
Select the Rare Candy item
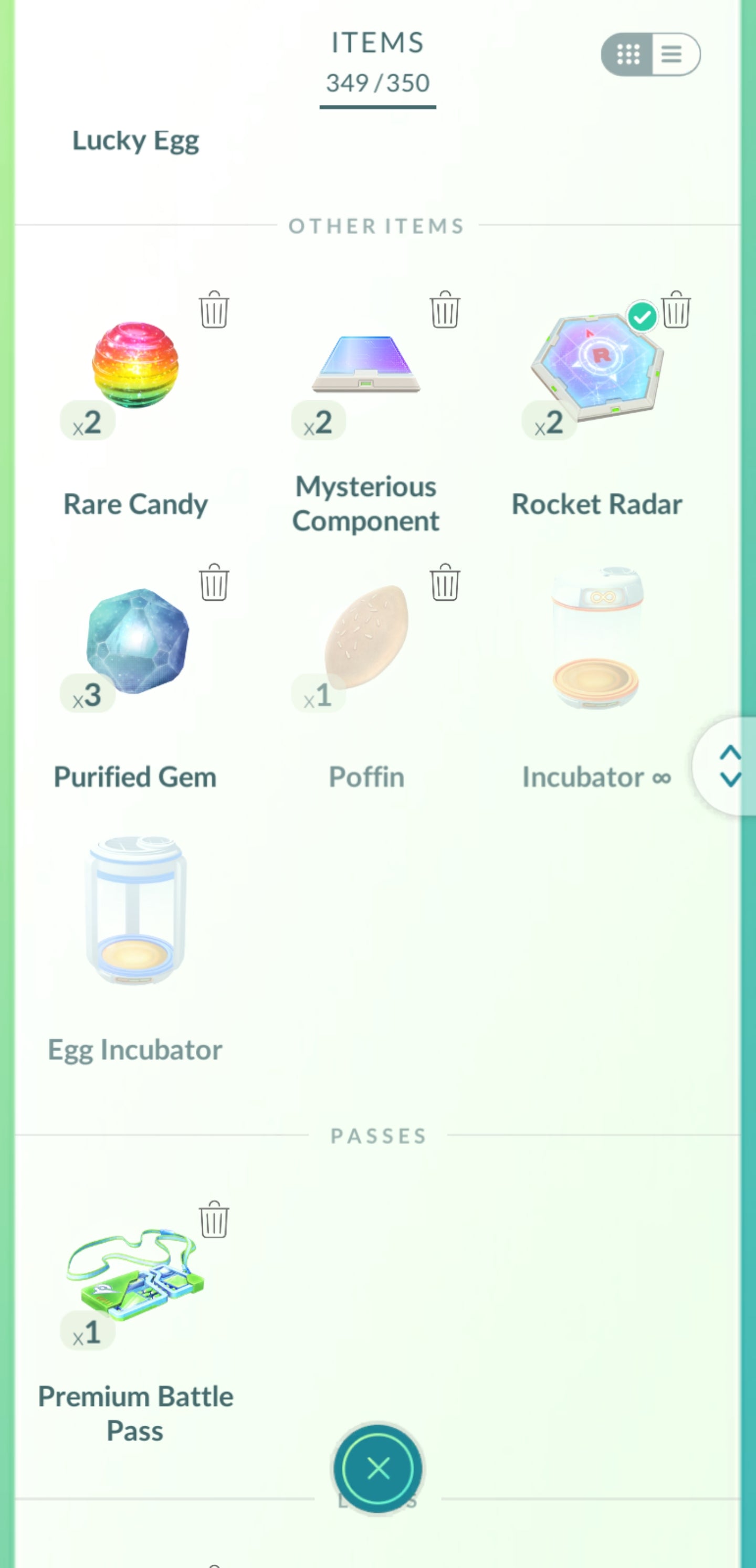pyautogui.click(x=137, y=365)
